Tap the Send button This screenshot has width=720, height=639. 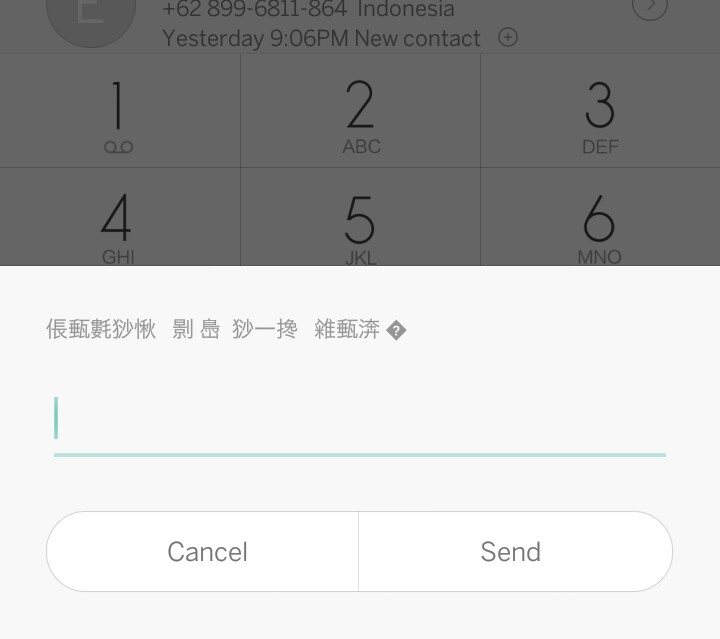[x=512, y=552]
